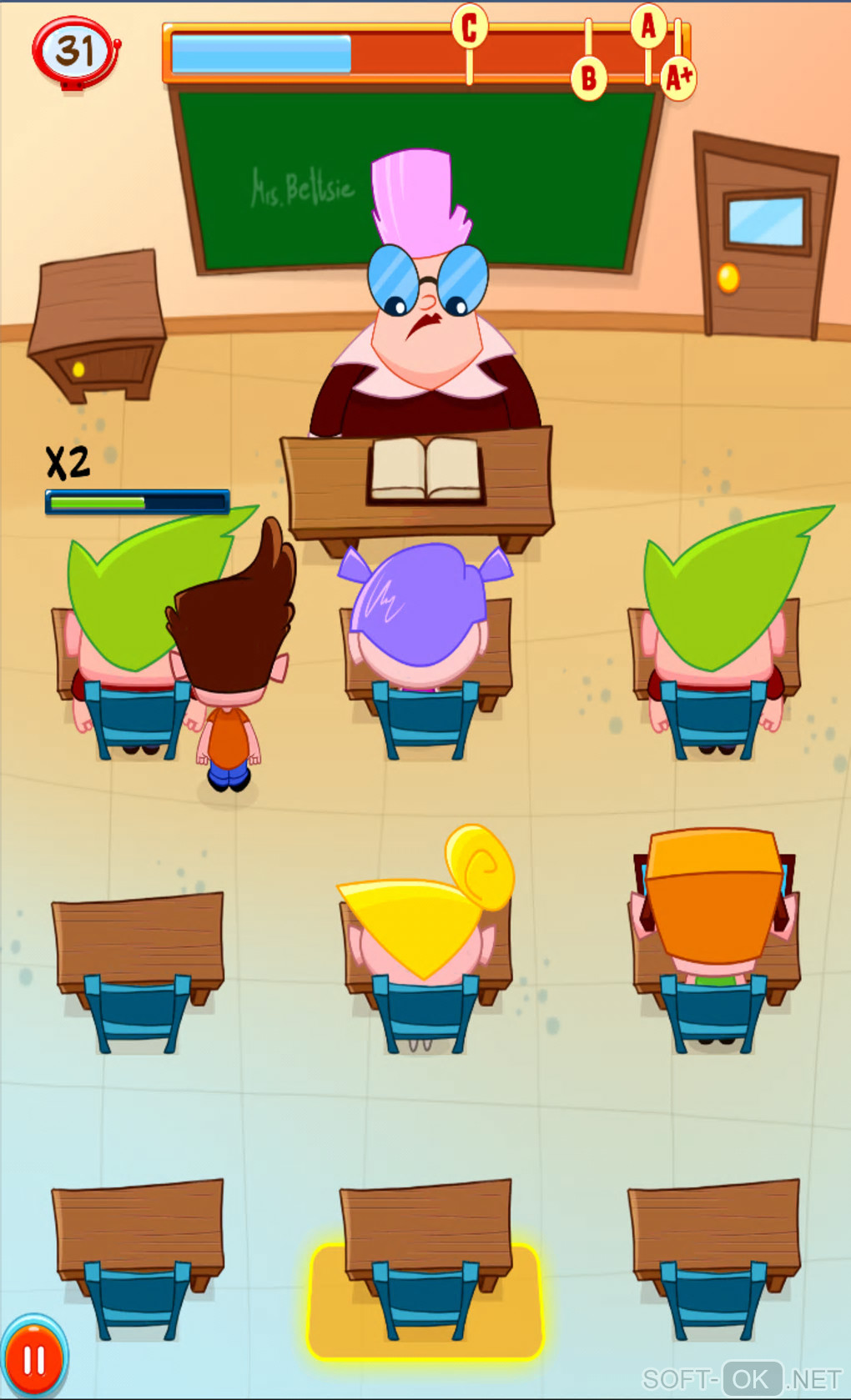Tap the blonde ponytail student's desk
The width and height of the screenshot is (851, 1400).
pos(425,926)
